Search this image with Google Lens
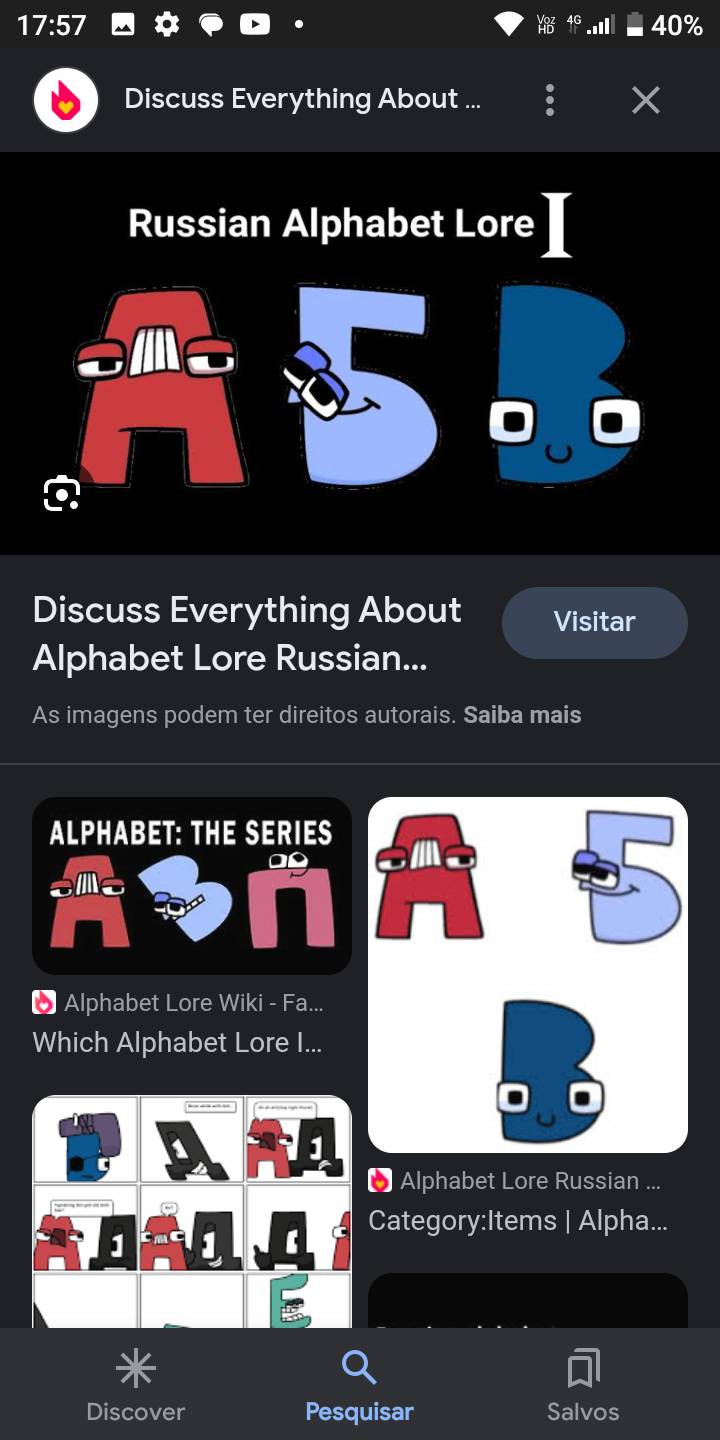720x1440 pixels. (62, 493)
